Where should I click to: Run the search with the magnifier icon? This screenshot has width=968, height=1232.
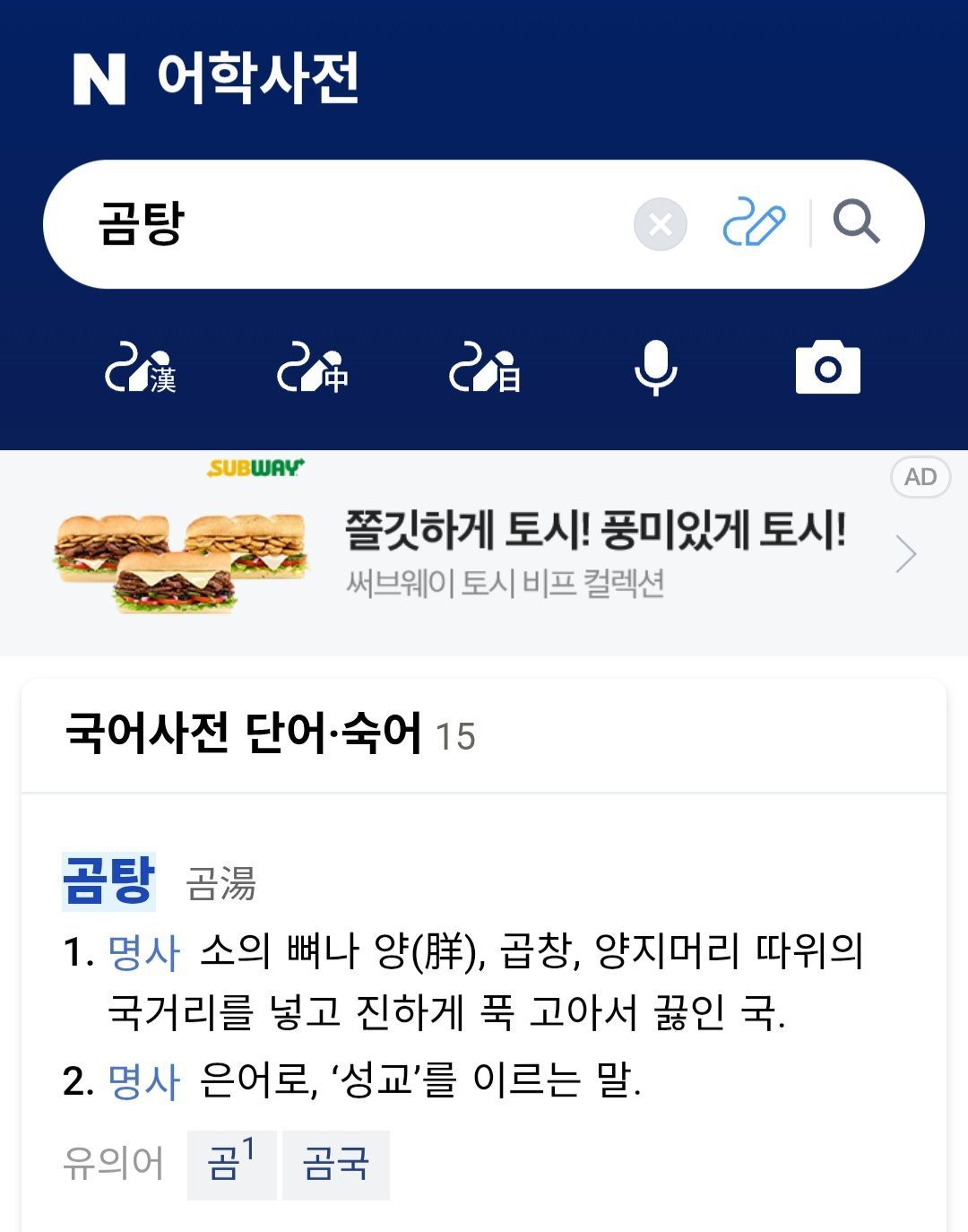coord(856,222)
